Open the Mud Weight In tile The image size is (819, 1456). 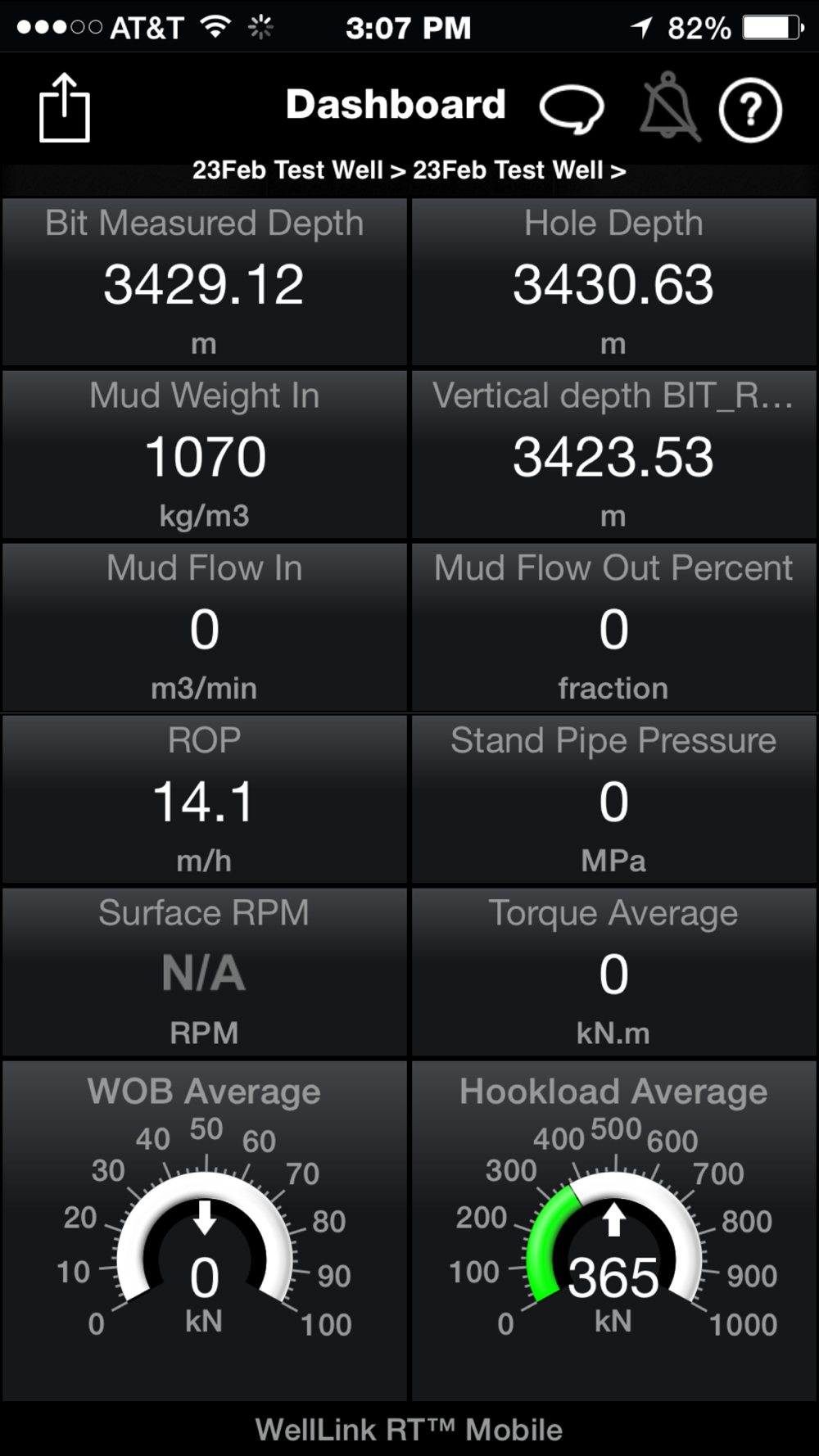click(x=205, y=454)
